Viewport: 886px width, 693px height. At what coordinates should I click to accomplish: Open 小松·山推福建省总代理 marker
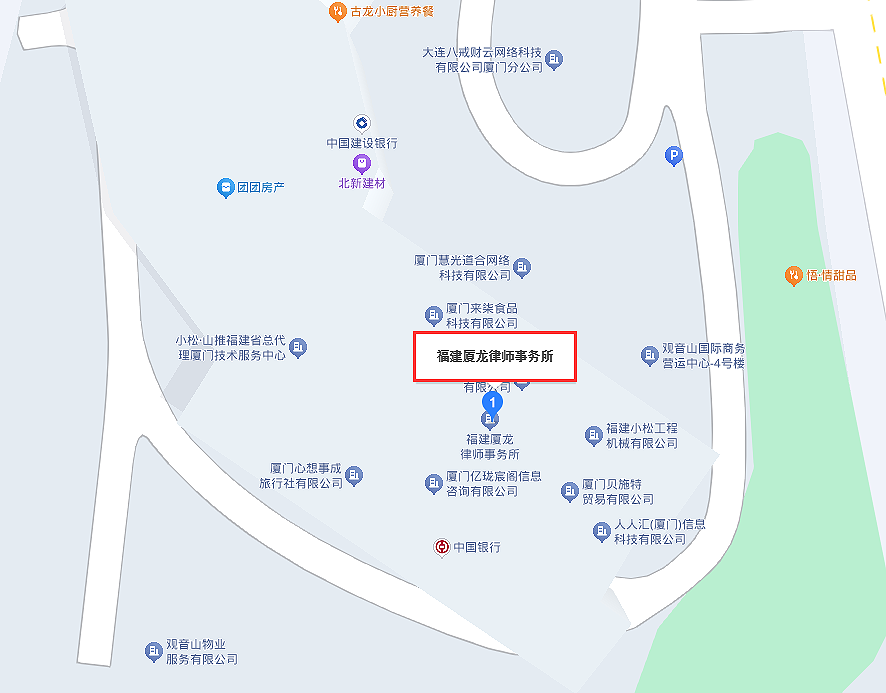298,348
